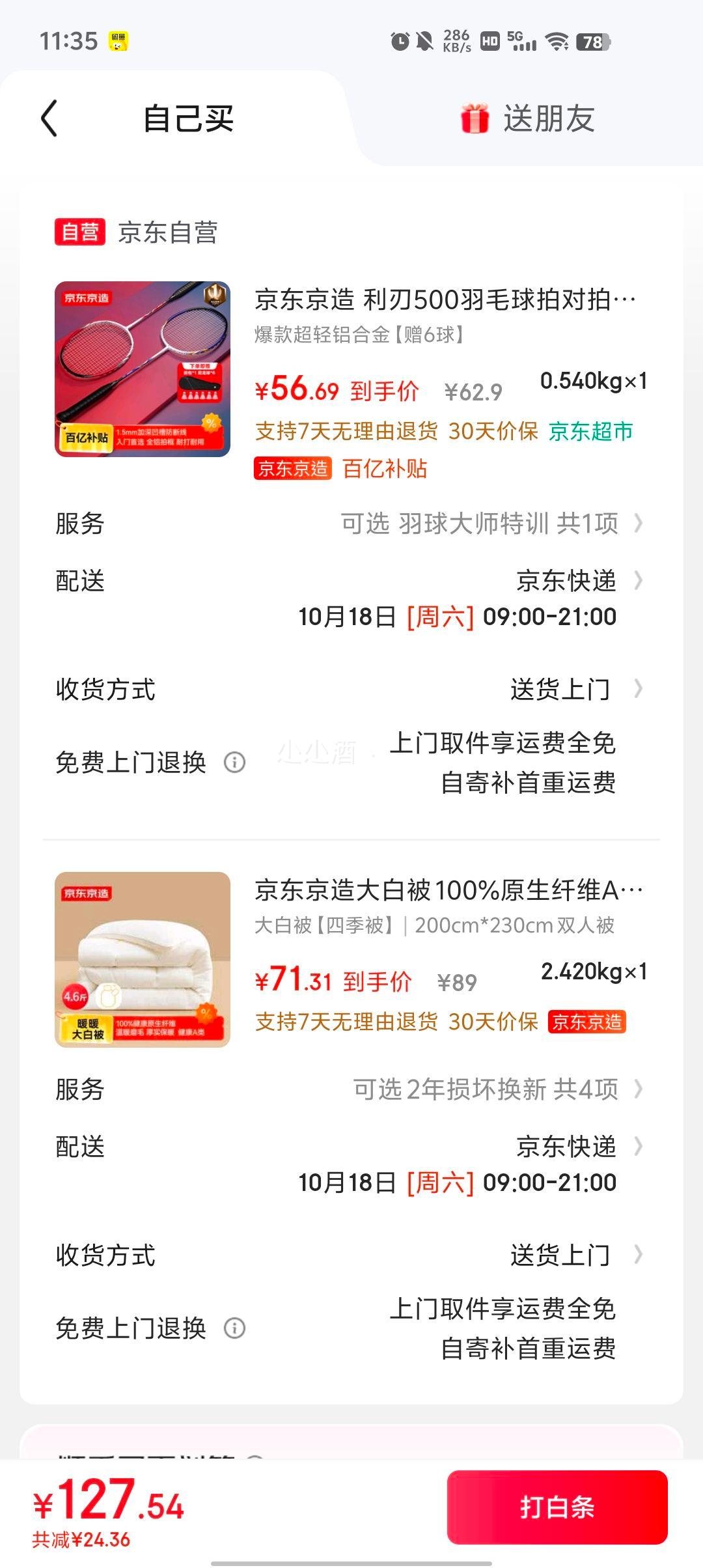Image resolution: width=703 pixels, height=1568 pixels.
Task: Open the 大白被 quilt product image
Action: (143, 960)
